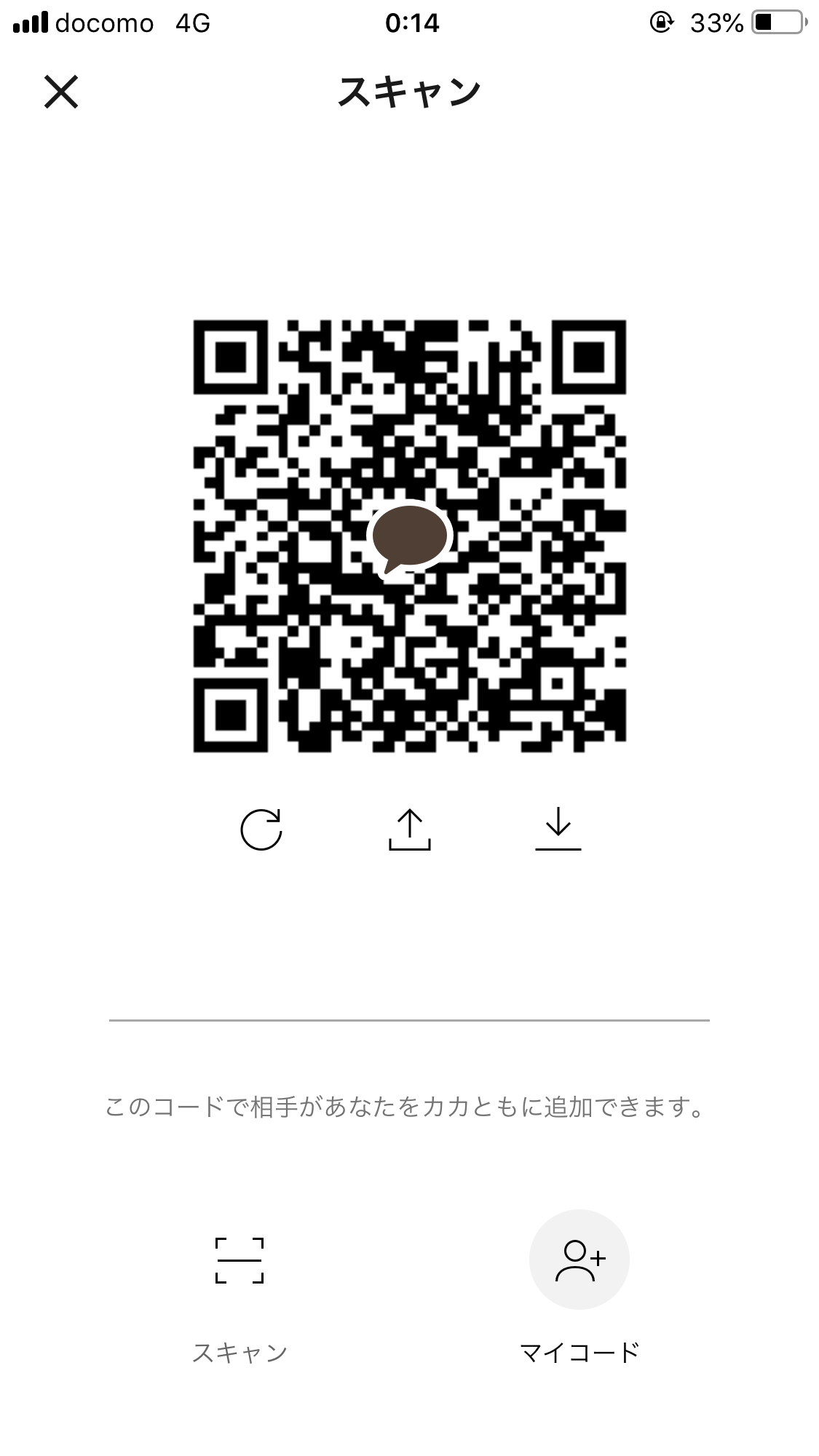Share the QR code
This screenshot has width=819, height=1456.
tap(410, 830)
